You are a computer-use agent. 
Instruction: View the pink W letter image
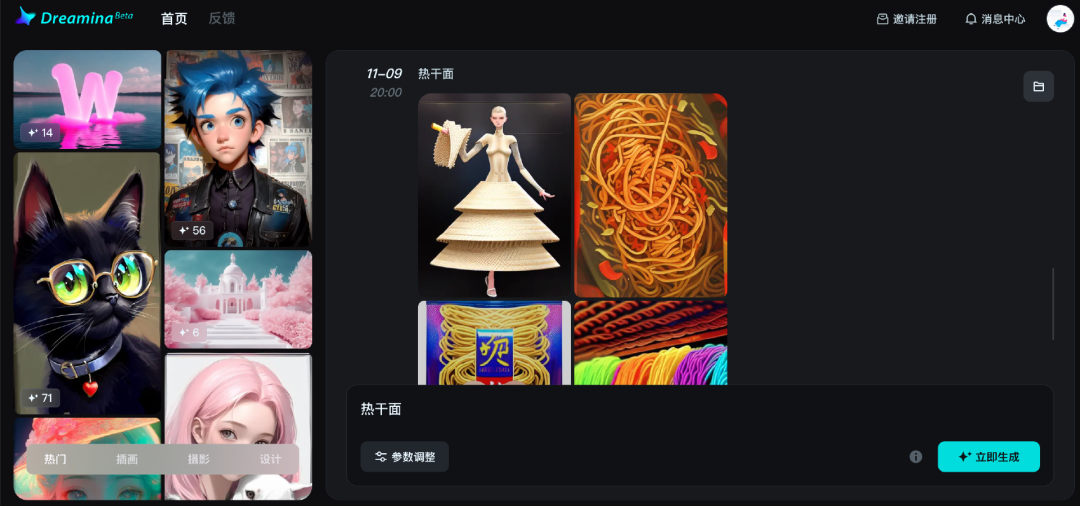[87, 98]
